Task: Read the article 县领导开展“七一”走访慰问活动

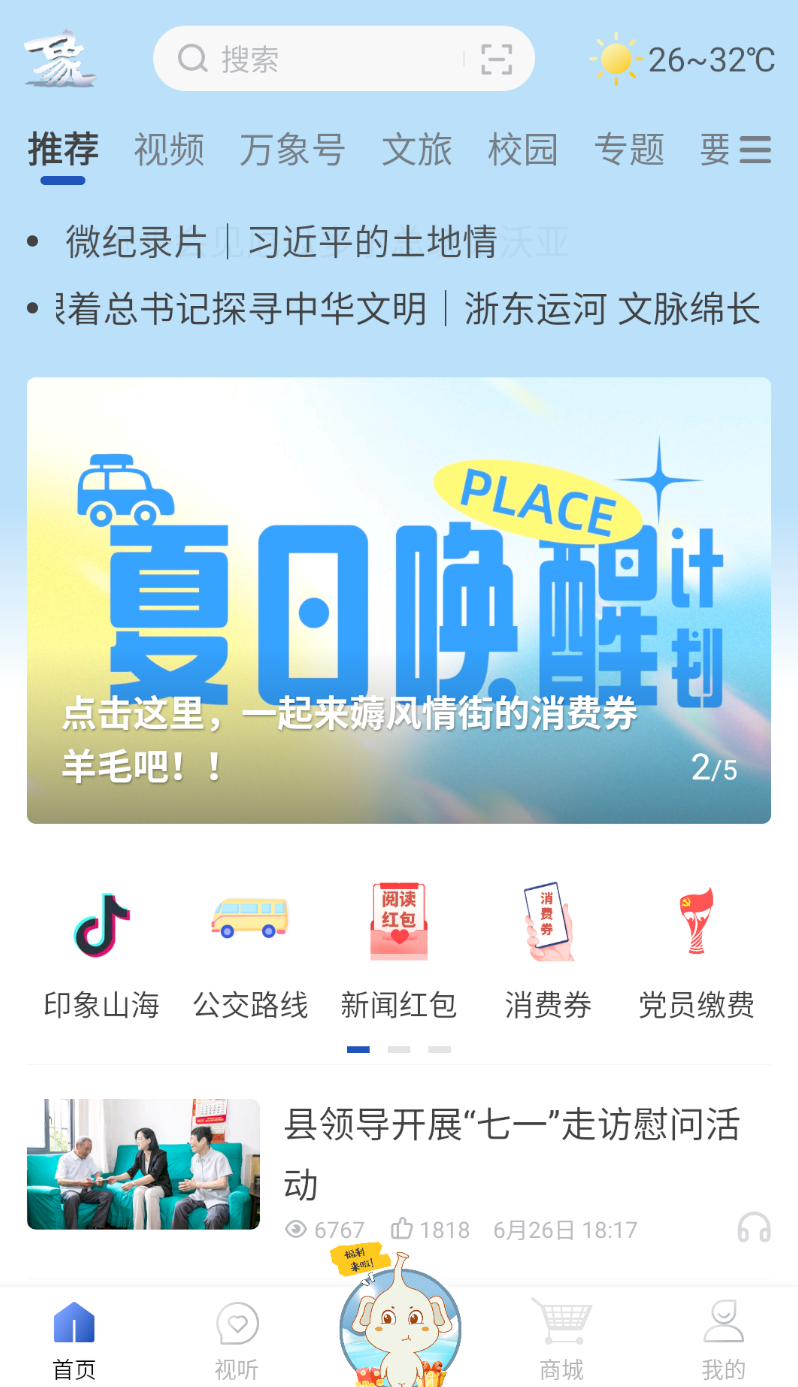Action: 512,1154
